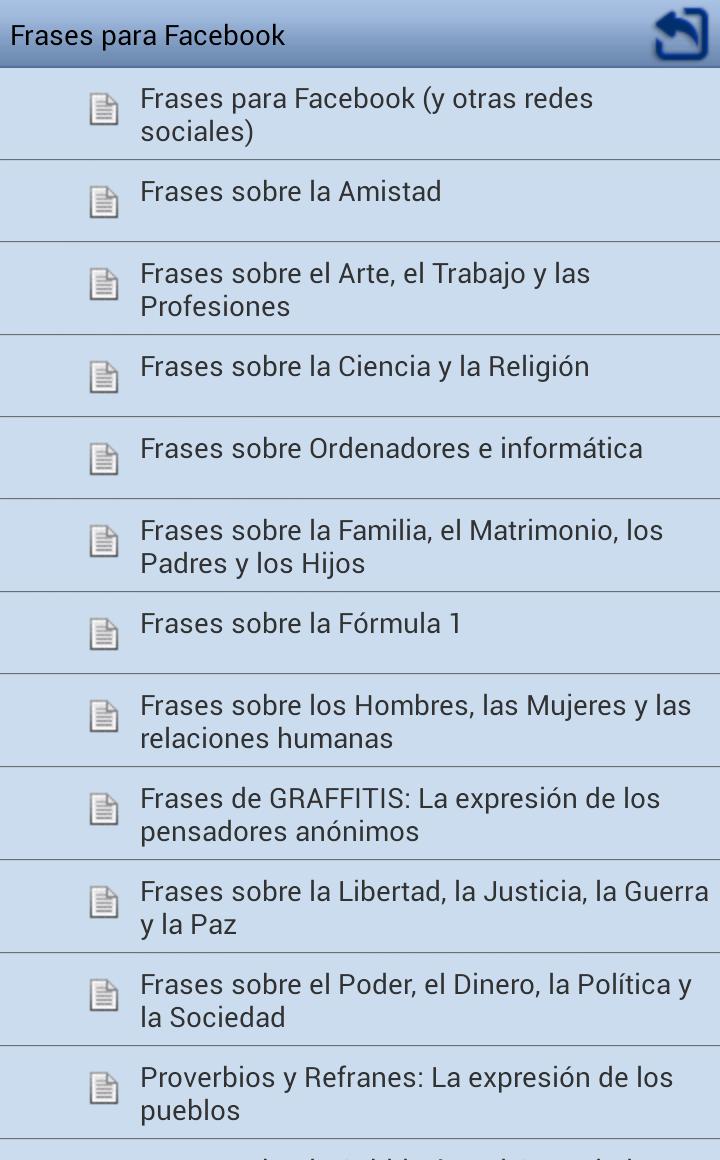The width and height of the screenshot is (720, 1160).
Task: Click the page icon beside el Poder, el Dinero
Action: tap(104, 997)
